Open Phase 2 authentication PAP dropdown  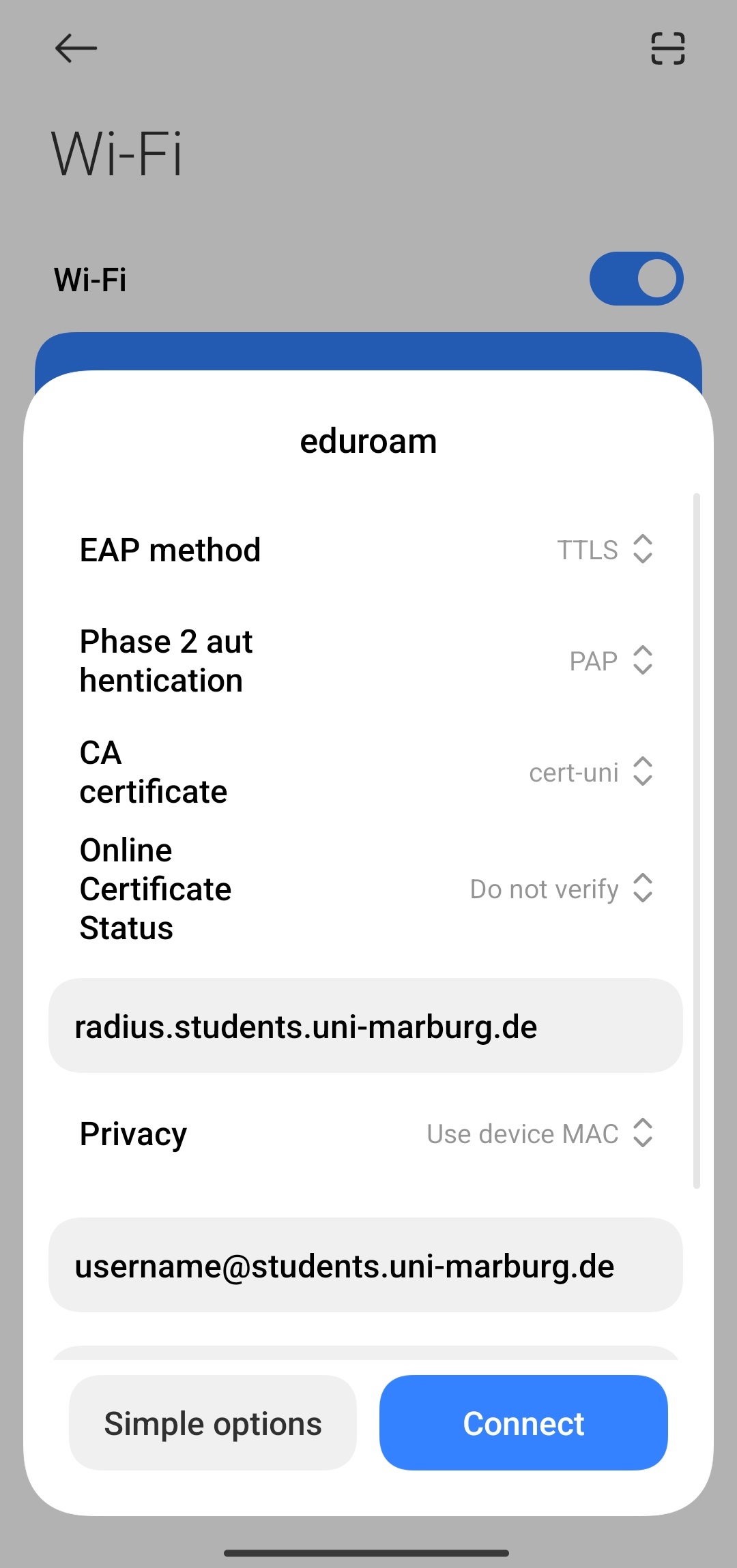click(611, 661)
